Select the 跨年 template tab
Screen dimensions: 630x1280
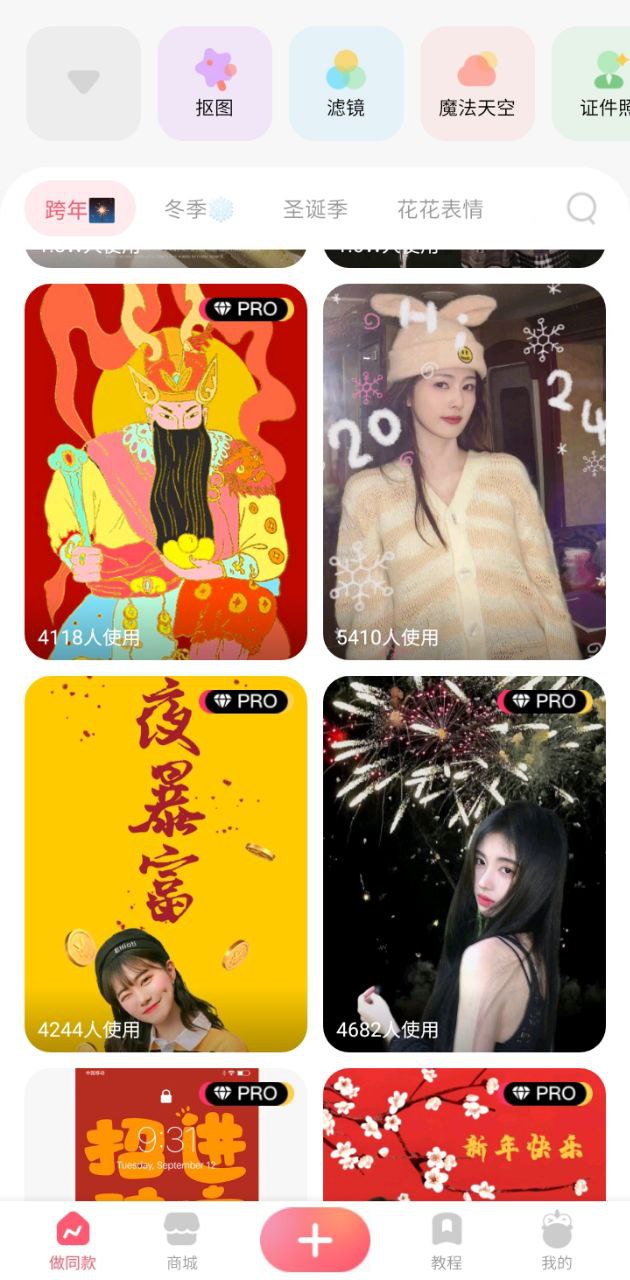pyautogui.click(x=79, y=209)
